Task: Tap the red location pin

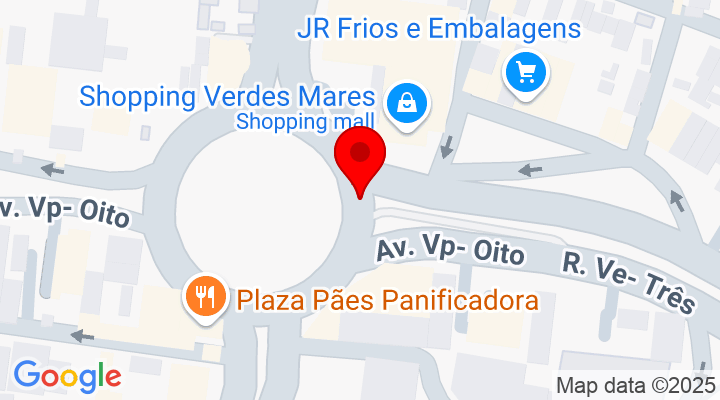Action: pyautogui.click(x=359, y=158)
